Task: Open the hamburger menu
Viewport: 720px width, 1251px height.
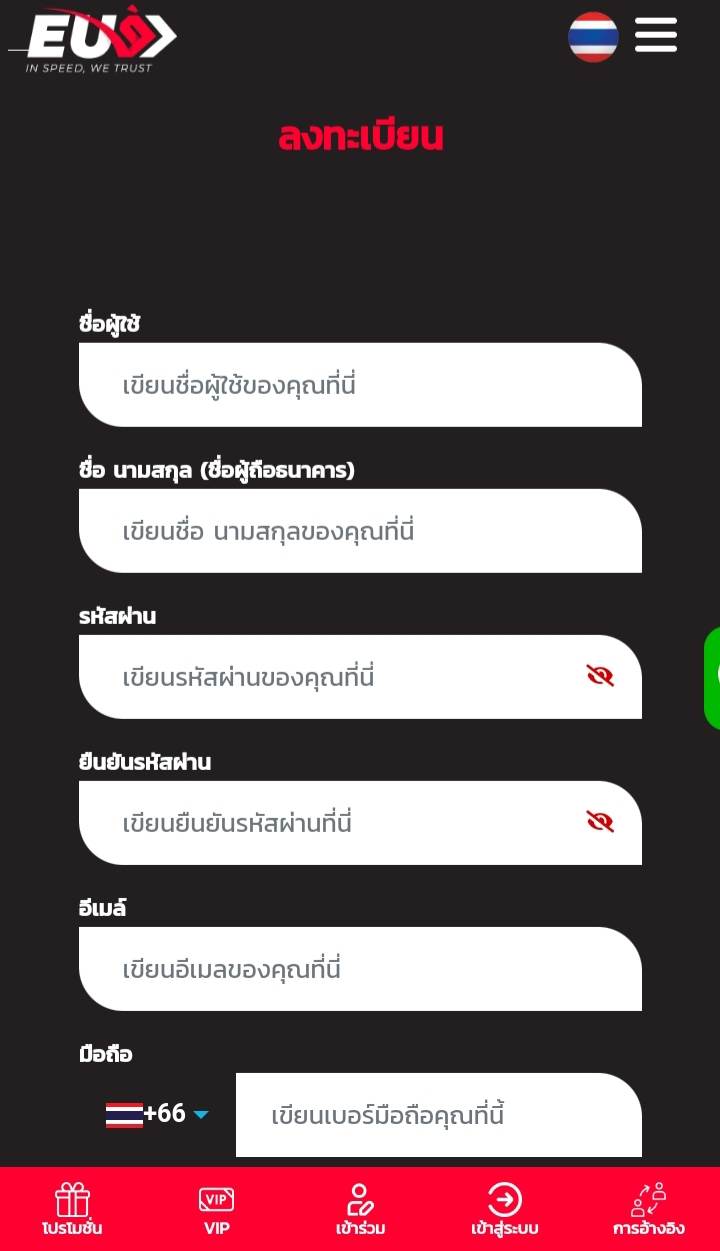Action: [656, 36]
